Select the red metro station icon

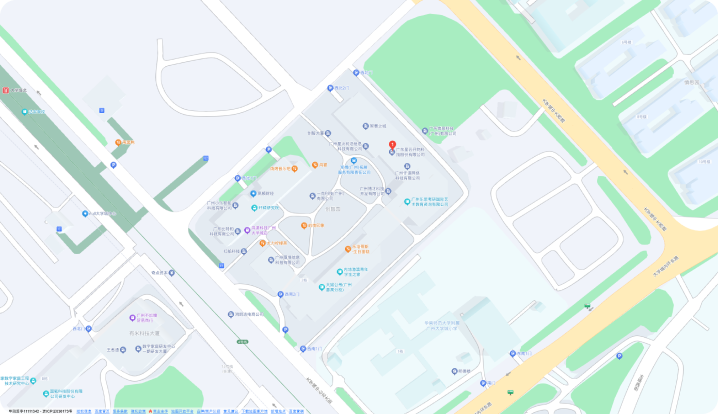coord(6,90)
